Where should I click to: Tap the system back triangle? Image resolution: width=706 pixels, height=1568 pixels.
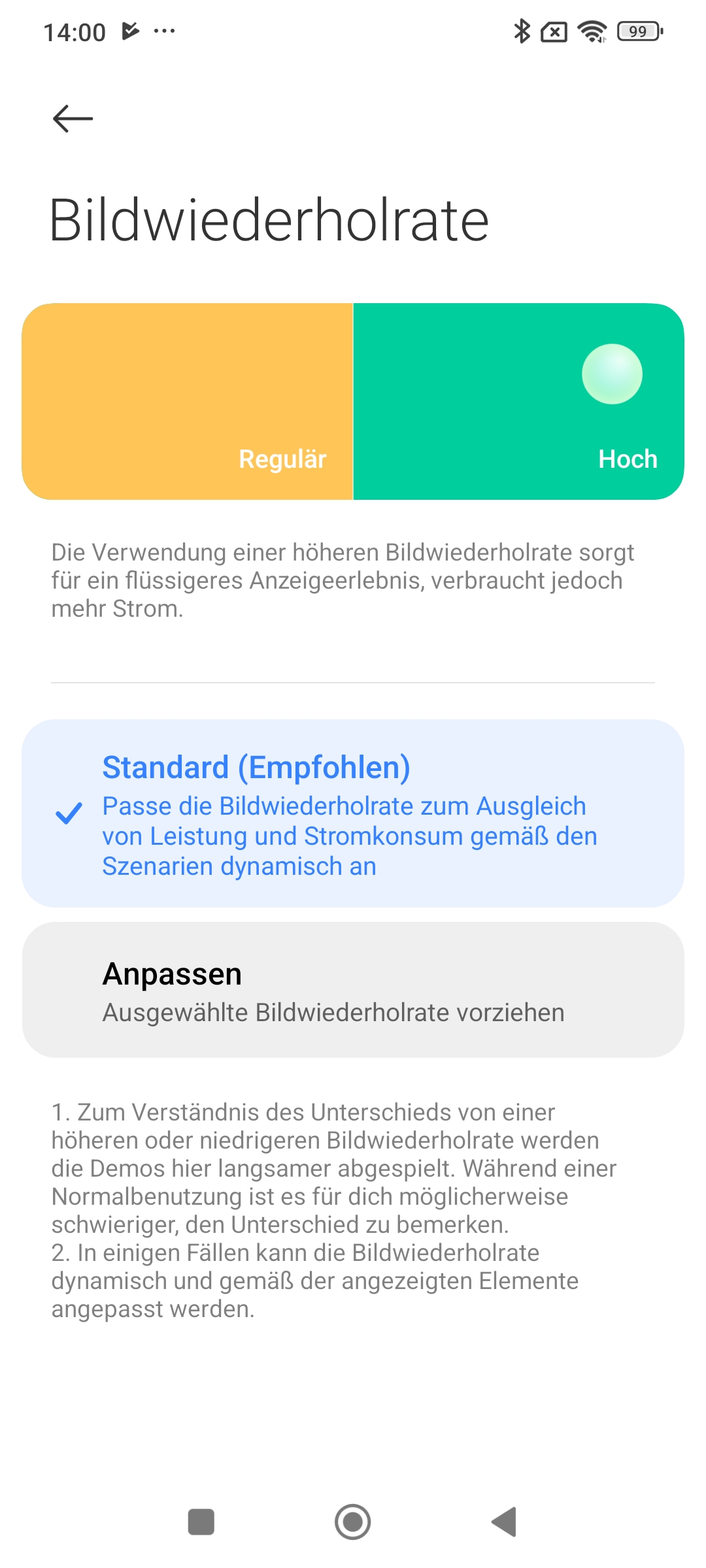coord(505,1522)
